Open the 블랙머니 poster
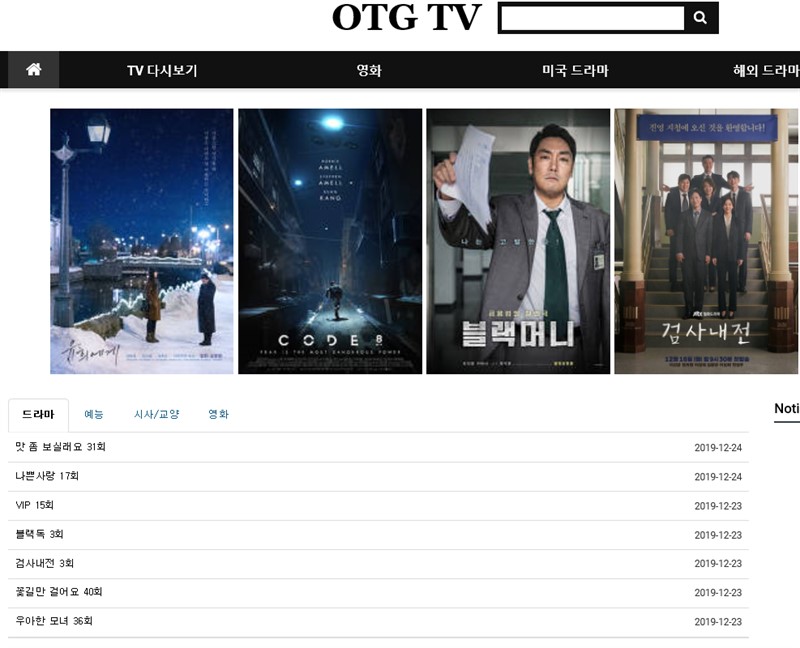 pos(518,241)
